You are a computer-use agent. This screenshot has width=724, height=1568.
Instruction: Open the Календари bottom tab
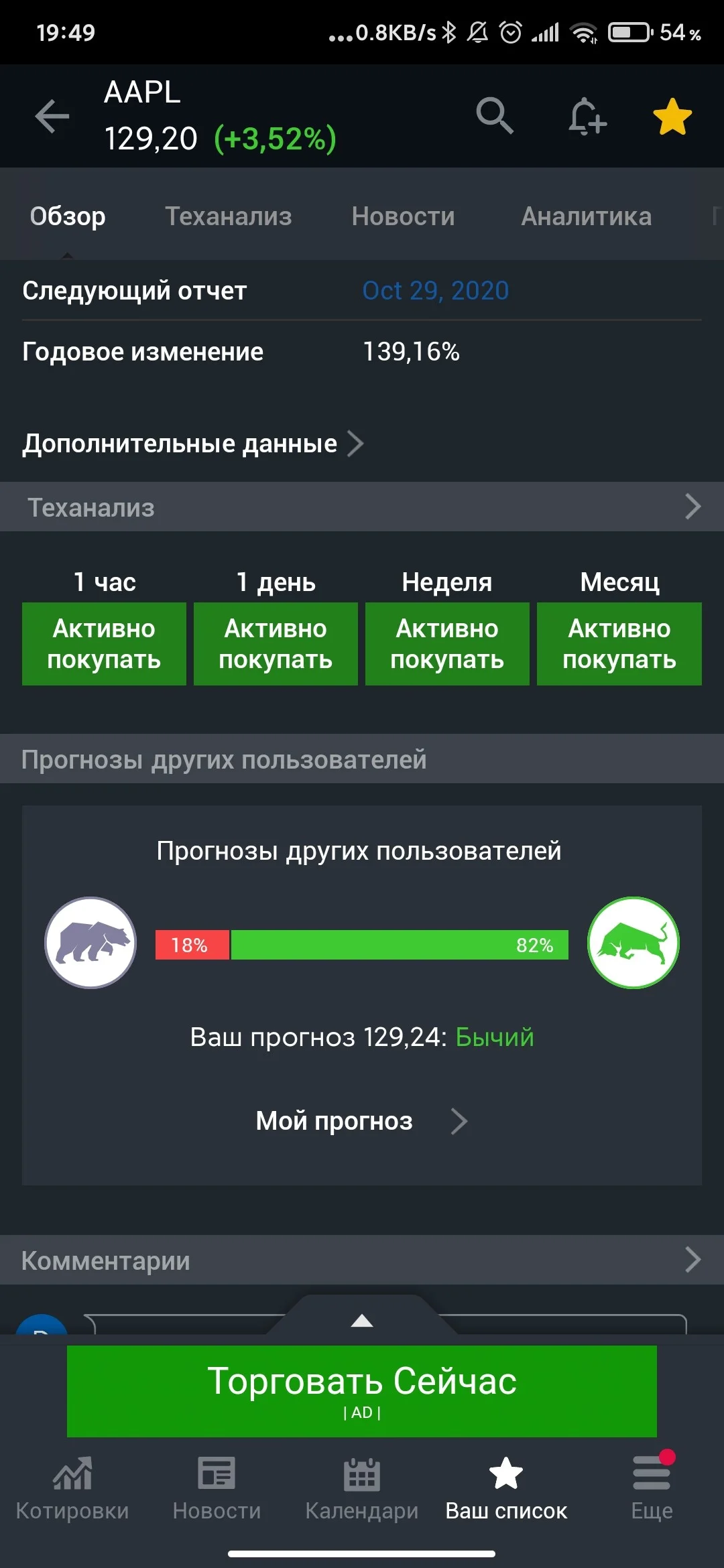(362, 1489)
